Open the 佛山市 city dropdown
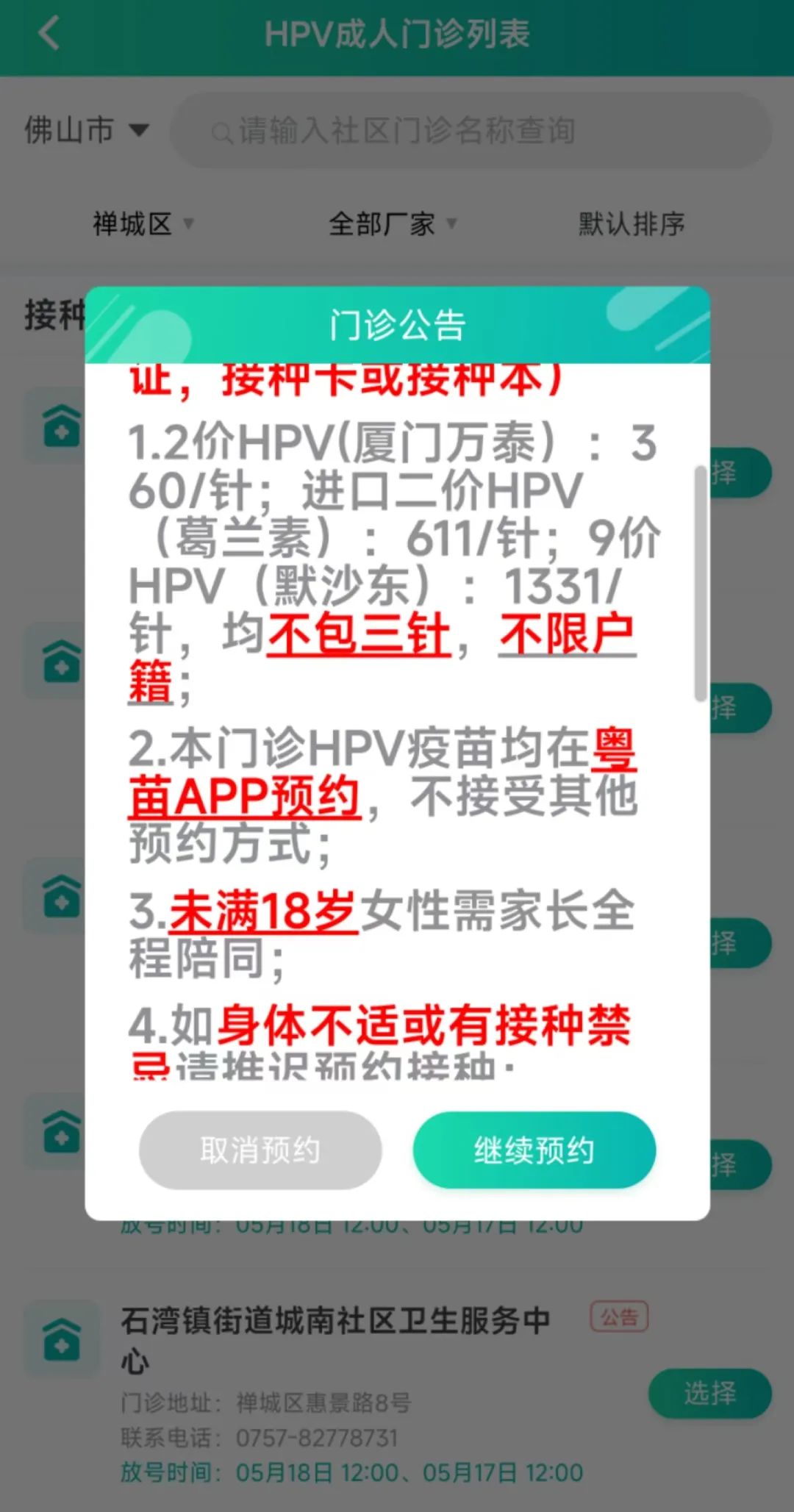Viewport: 794px width, 1512px height. pyautogui.click(x=86, y=131)
